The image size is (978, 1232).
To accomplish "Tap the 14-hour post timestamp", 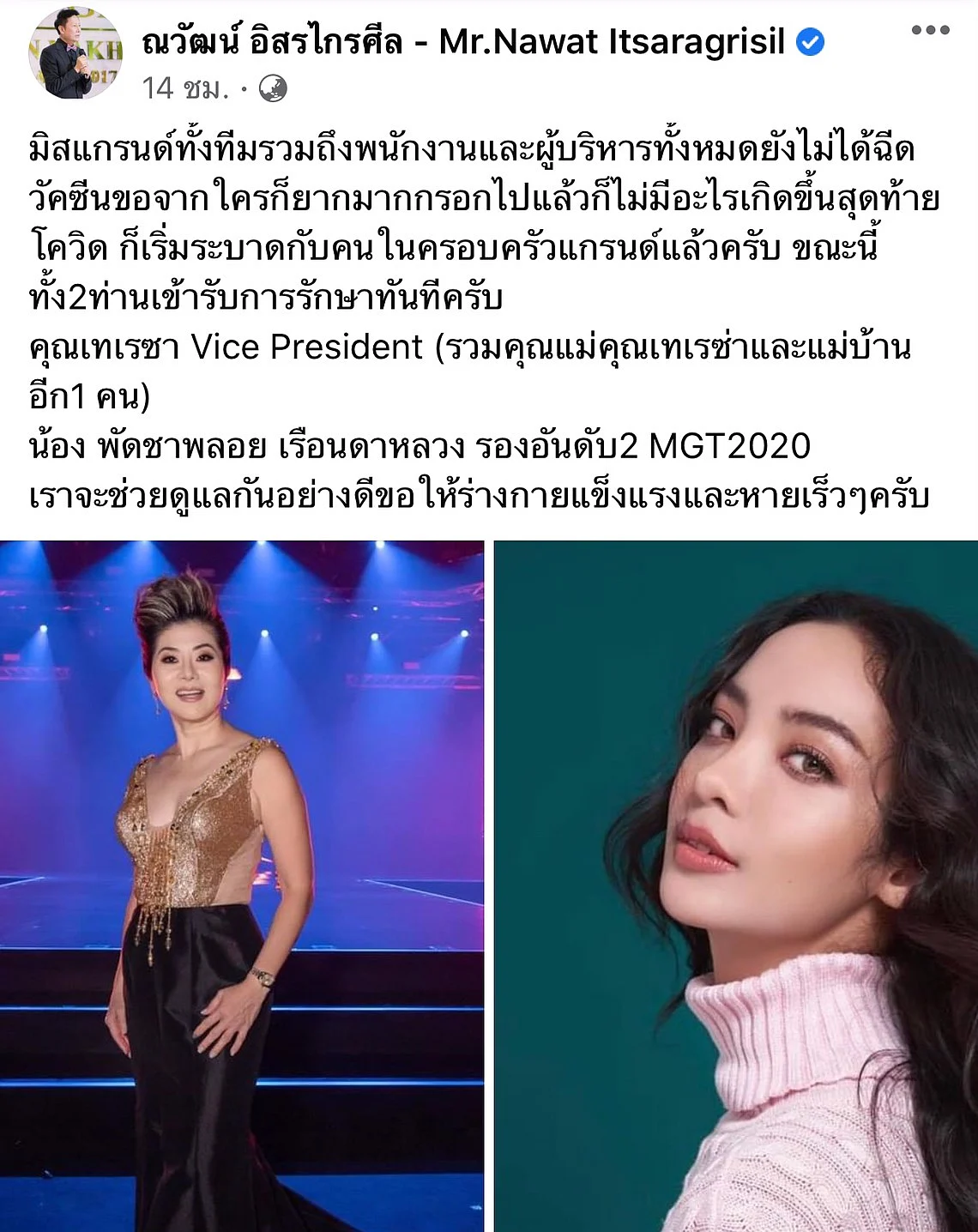I will [185, 88].
